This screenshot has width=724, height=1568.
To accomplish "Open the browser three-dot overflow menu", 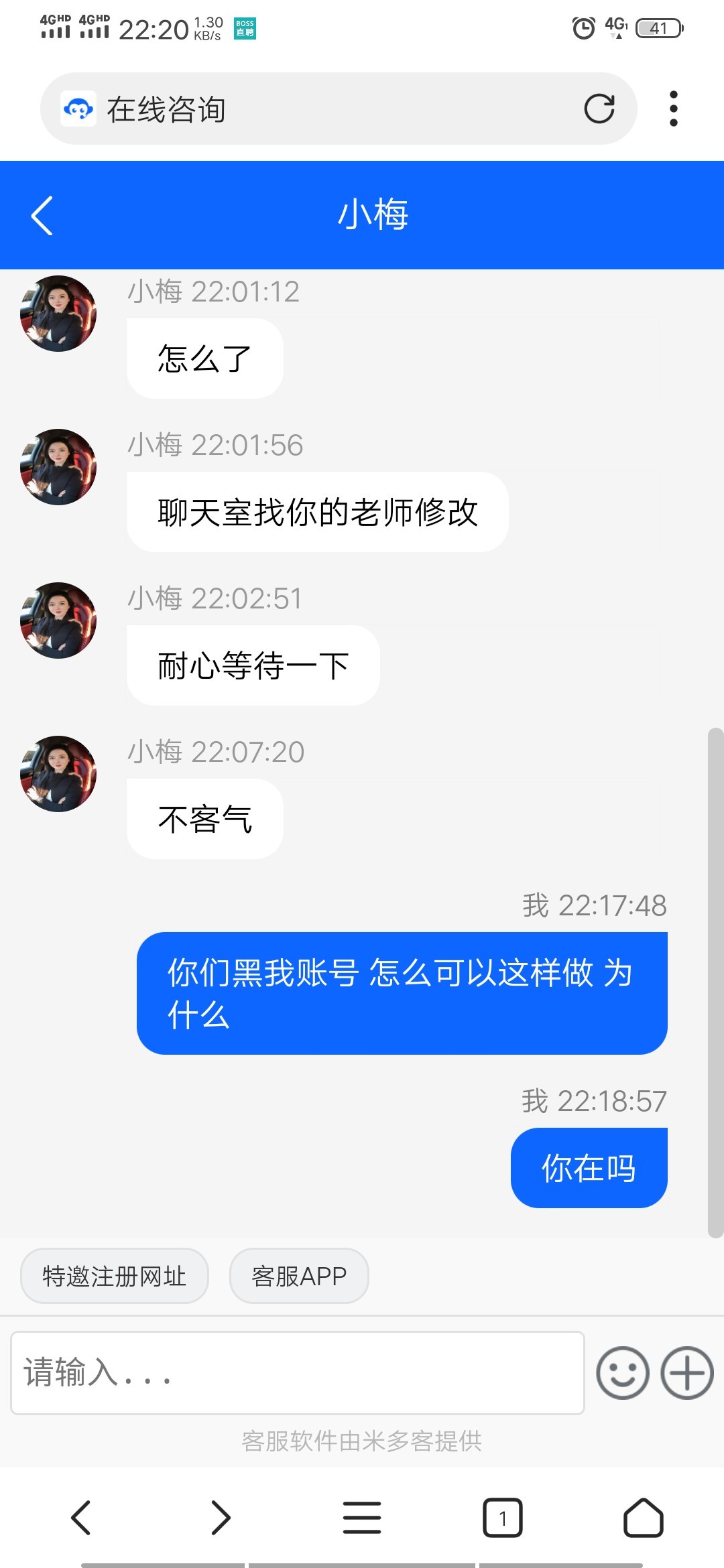I will tap(674, 109).
